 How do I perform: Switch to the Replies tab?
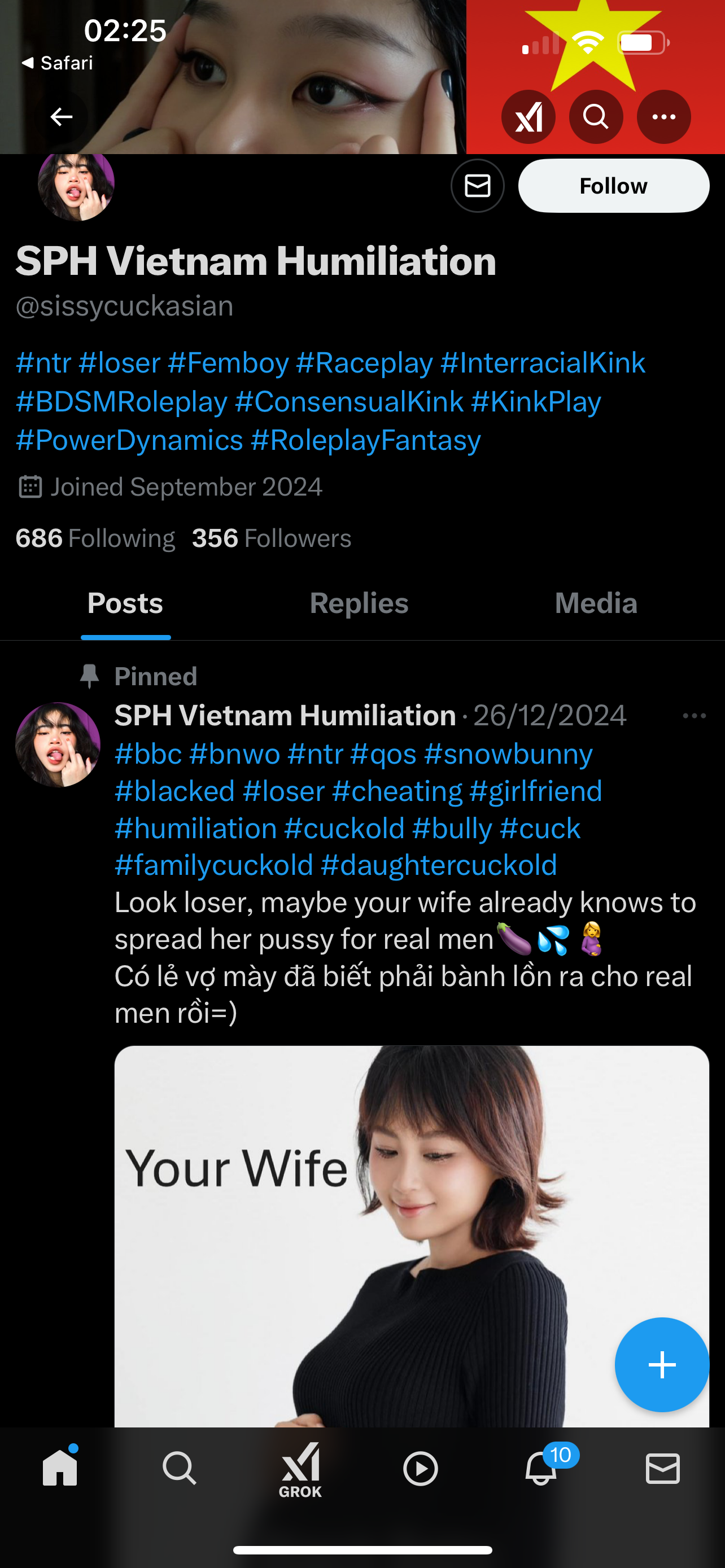(x=359, y=603)
